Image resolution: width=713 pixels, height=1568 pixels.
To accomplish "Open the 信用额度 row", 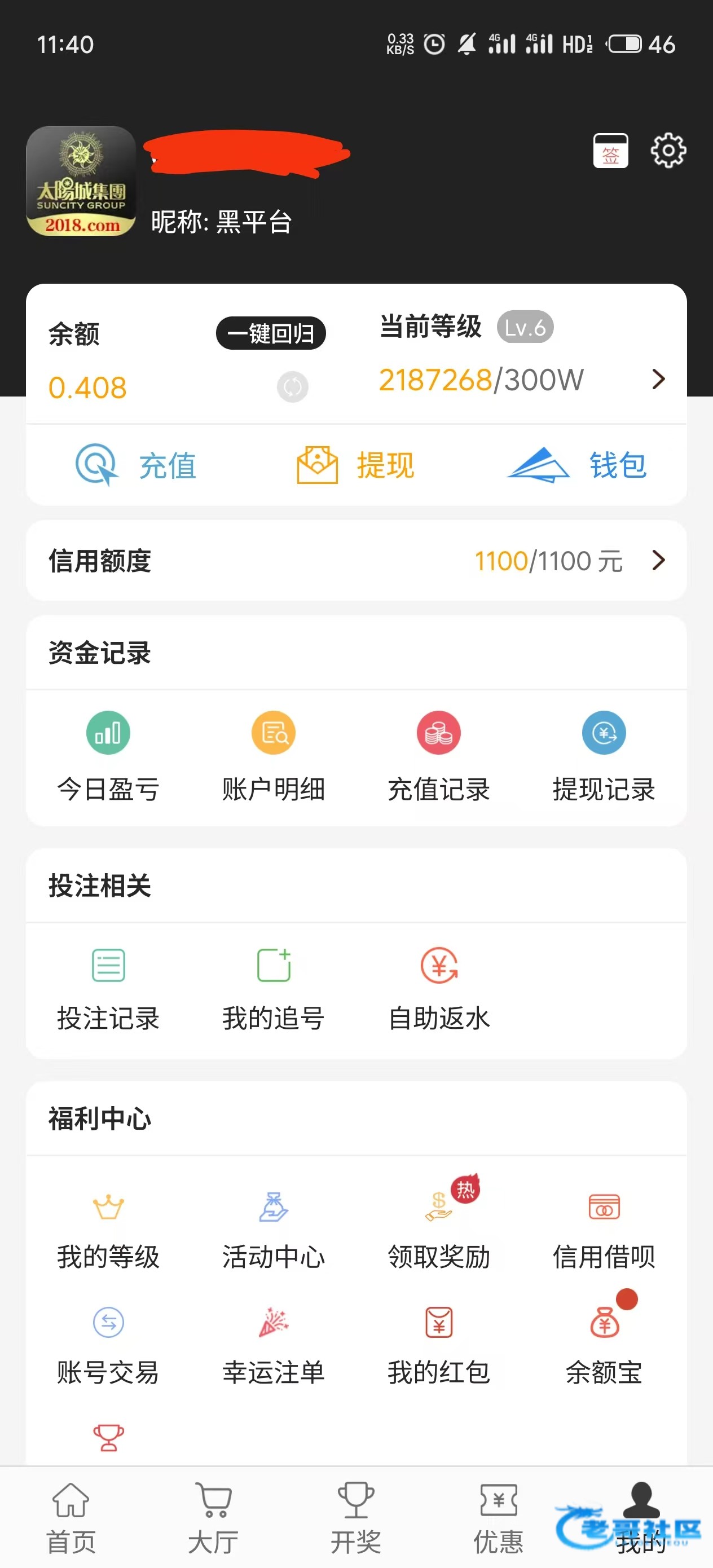I will tap(356, 561).
